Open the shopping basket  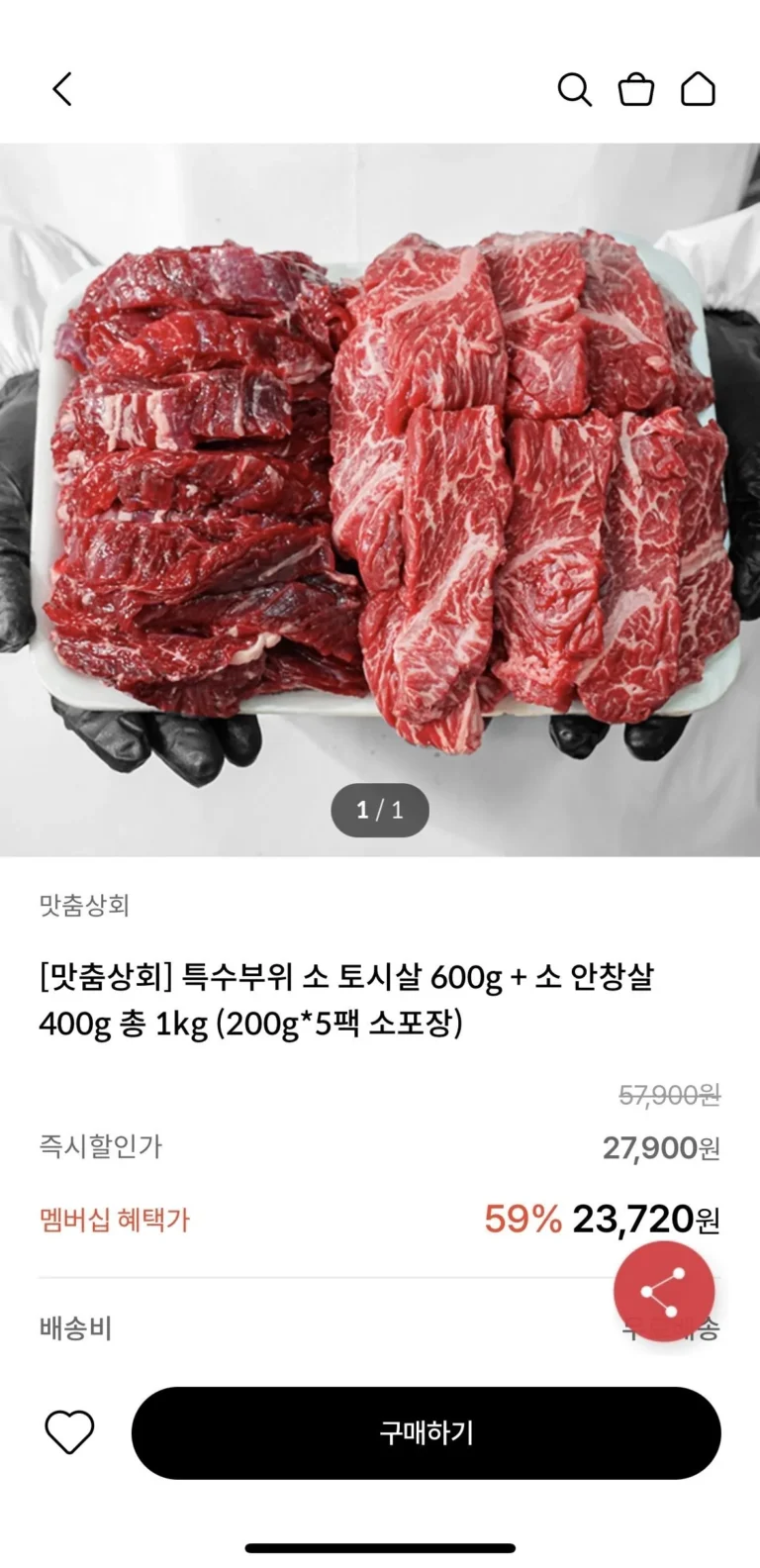636,90
